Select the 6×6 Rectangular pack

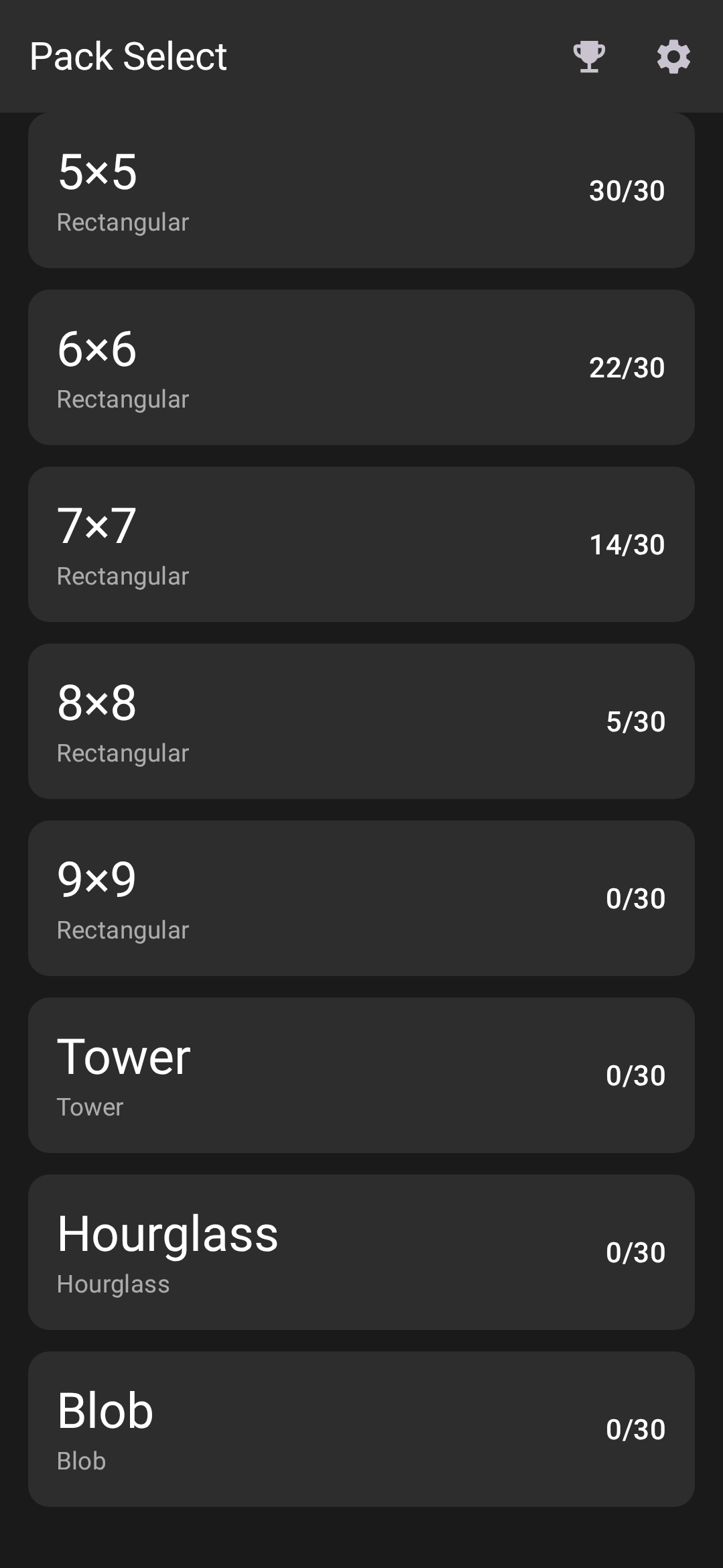361,367
